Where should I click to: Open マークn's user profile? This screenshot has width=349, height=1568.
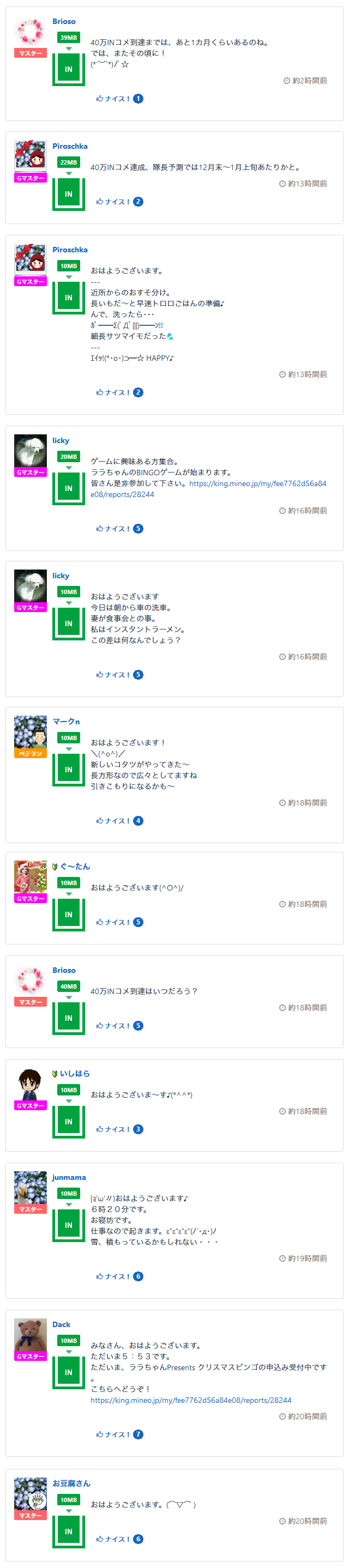tap(66, 722)
